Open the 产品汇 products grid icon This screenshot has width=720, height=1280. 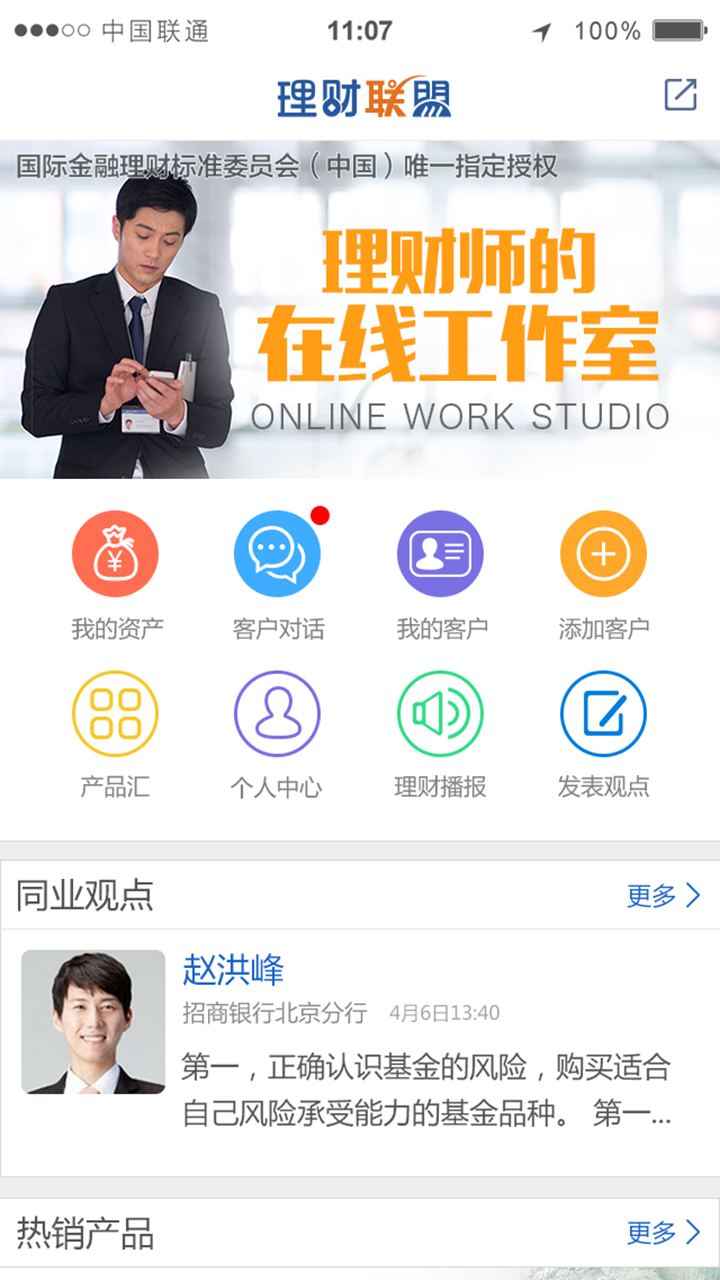115,714
